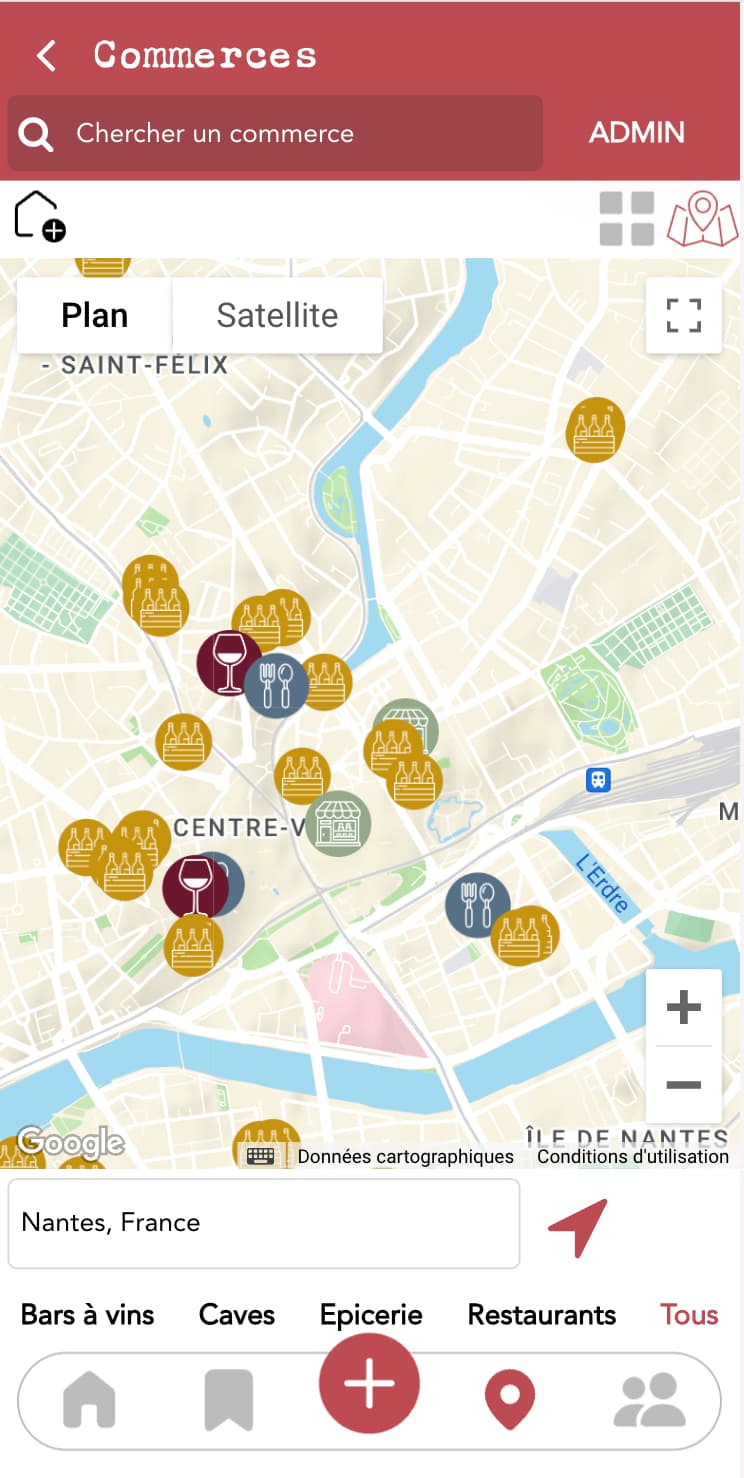Add a new commerce with house-plus icon
This screenshot has width=744, height=1478.
[x=40, y=216]
